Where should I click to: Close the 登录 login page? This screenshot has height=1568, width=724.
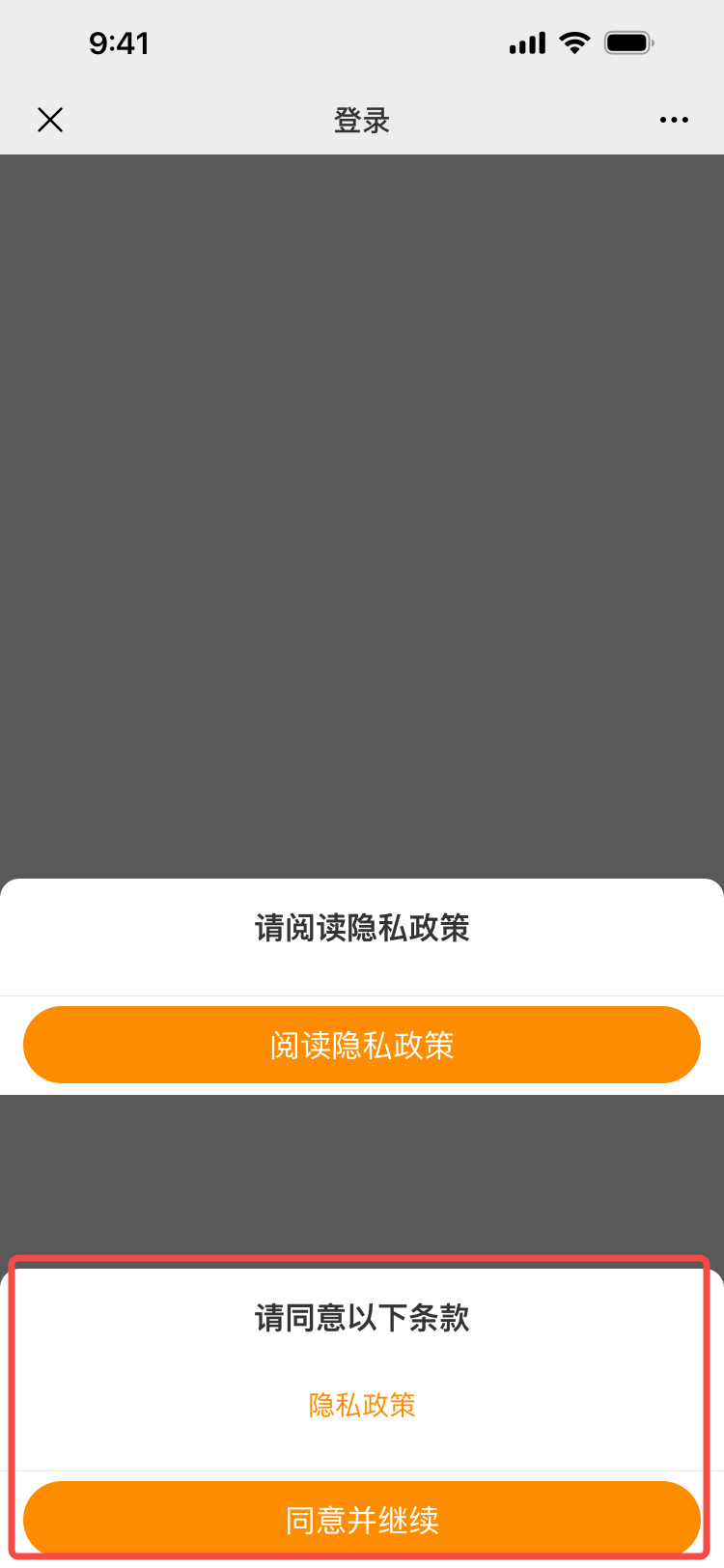50,120
